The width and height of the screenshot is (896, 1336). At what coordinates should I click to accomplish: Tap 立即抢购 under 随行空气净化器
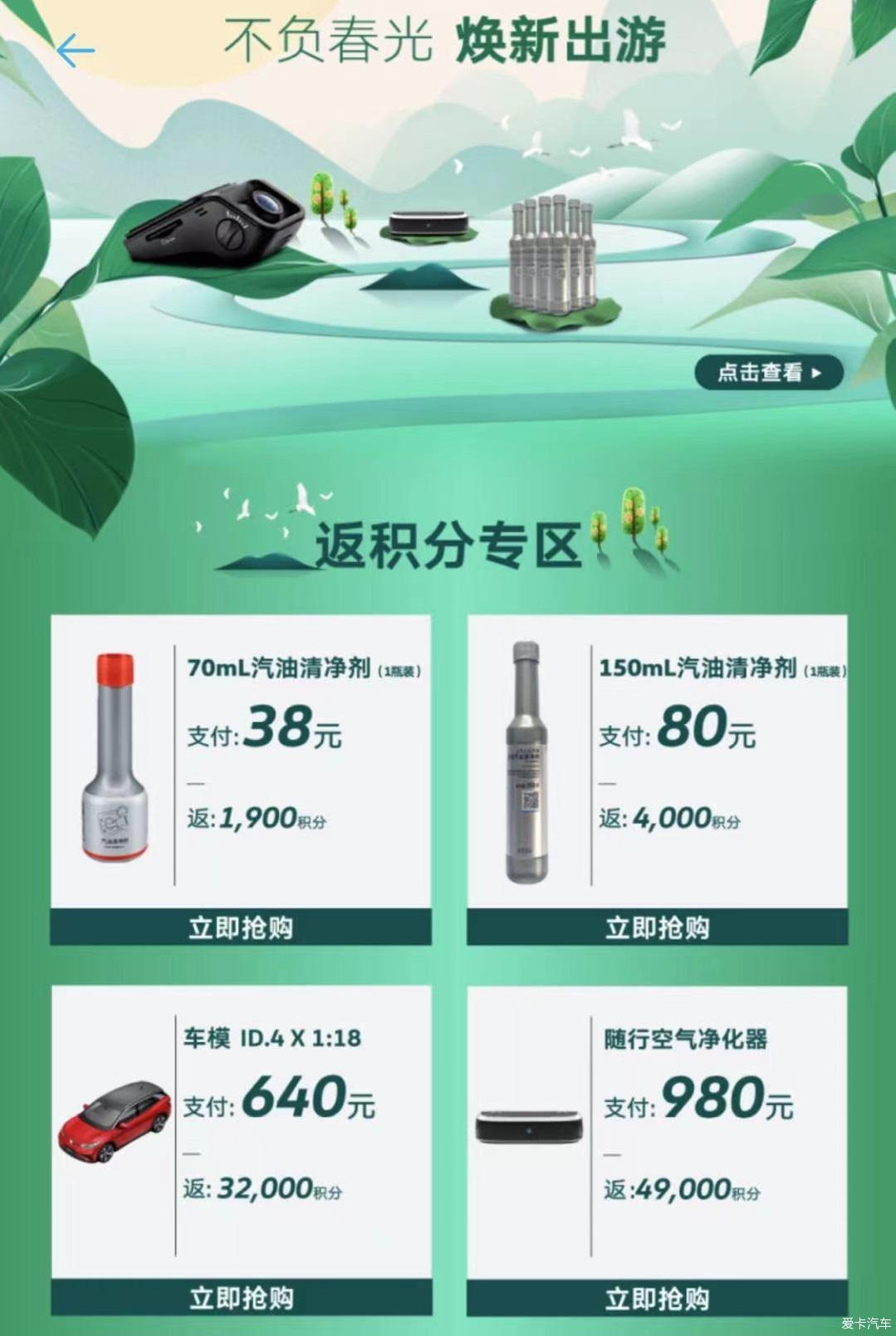657,1298
